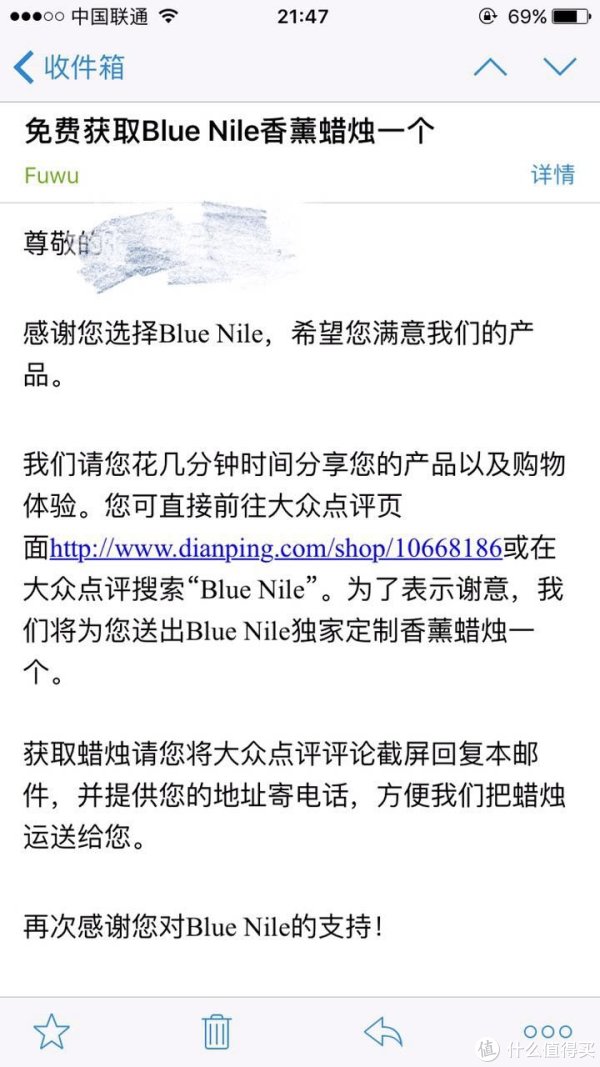Go to previous email with up arrow
600x1067 pixels.
coord(489,67)
